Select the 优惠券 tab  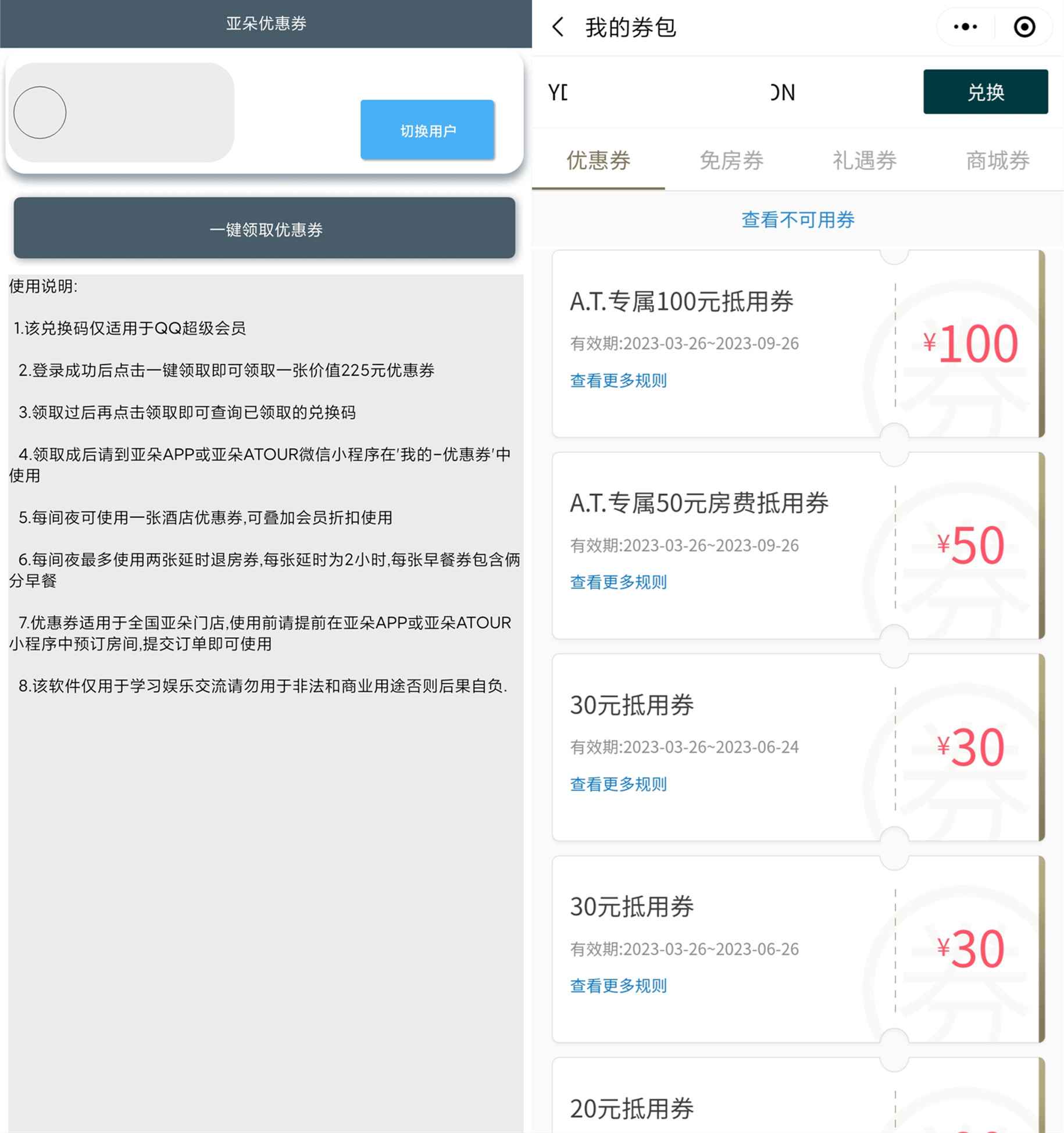598,160
